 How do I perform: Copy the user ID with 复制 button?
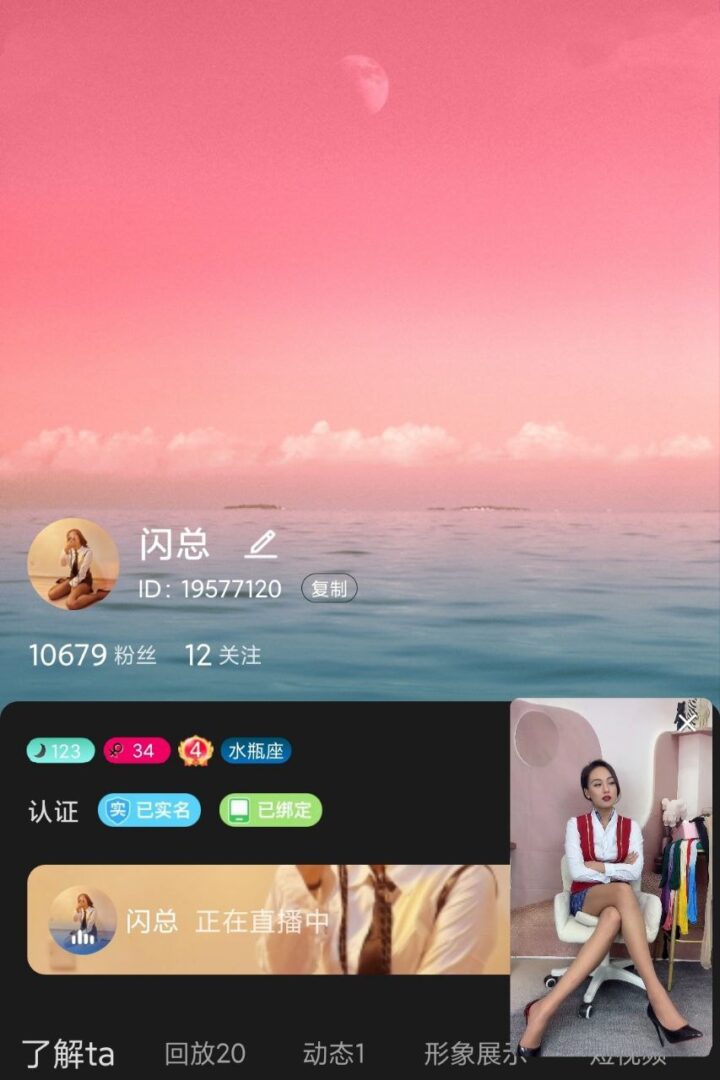[329, 589]
